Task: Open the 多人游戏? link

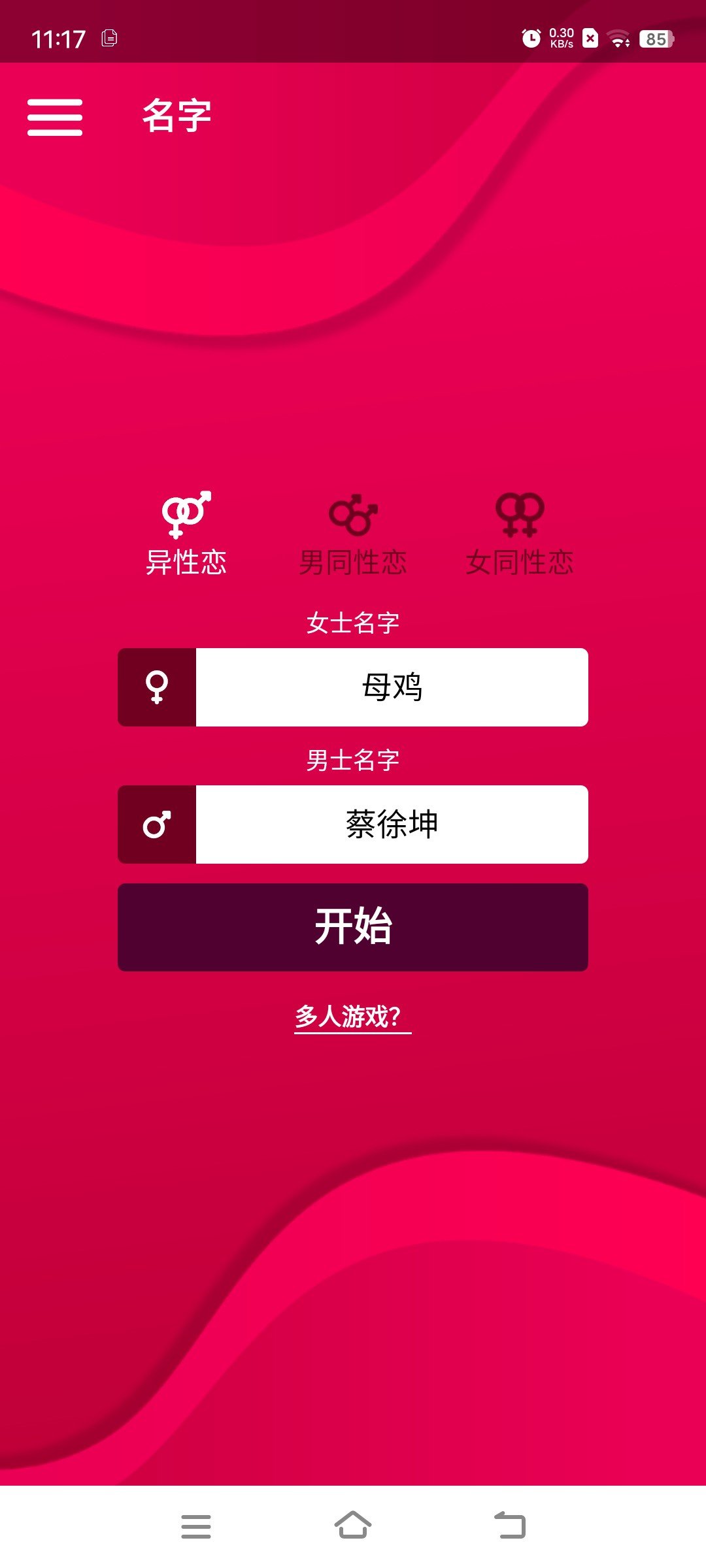Action: point(353,1017)
